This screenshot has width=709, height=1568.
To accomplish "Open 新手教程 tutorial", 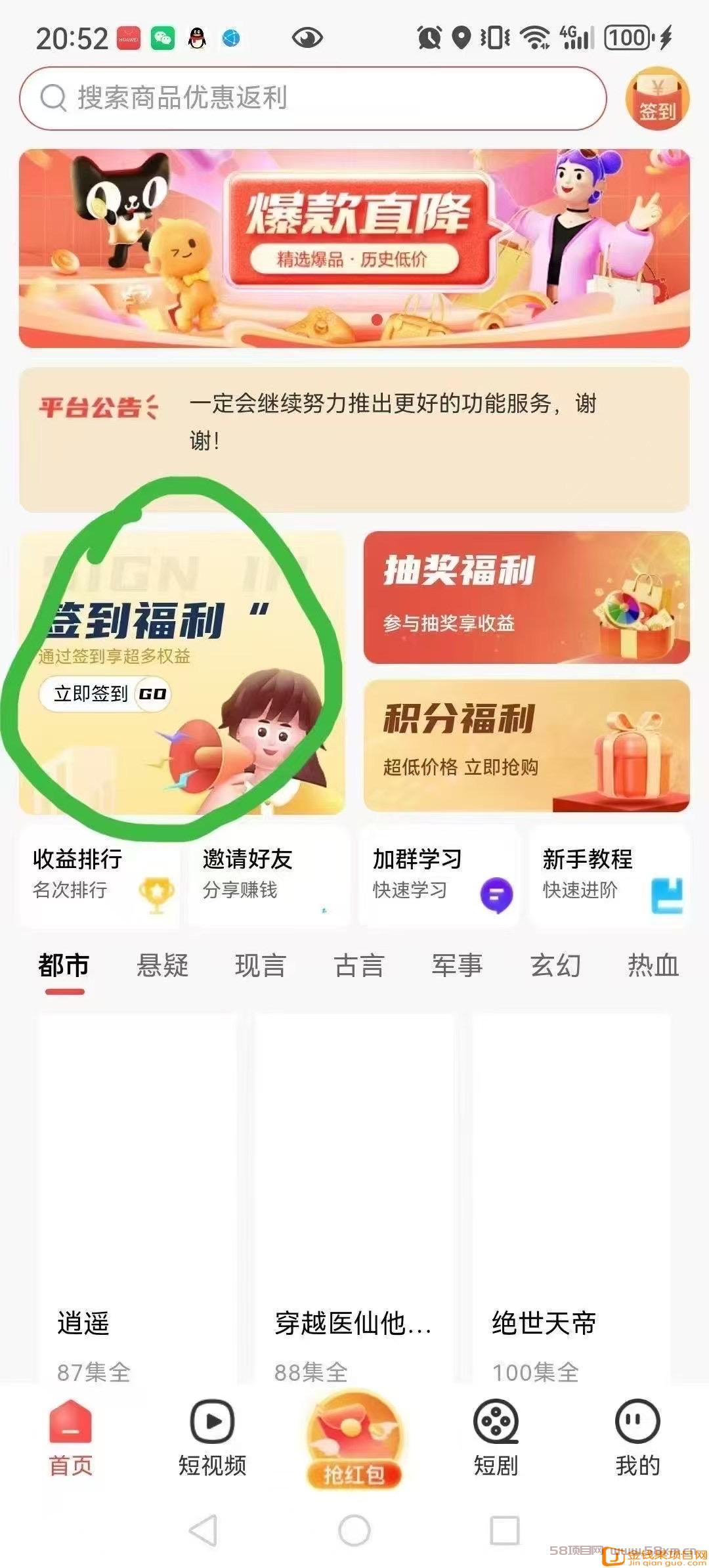I will (609, 876).
